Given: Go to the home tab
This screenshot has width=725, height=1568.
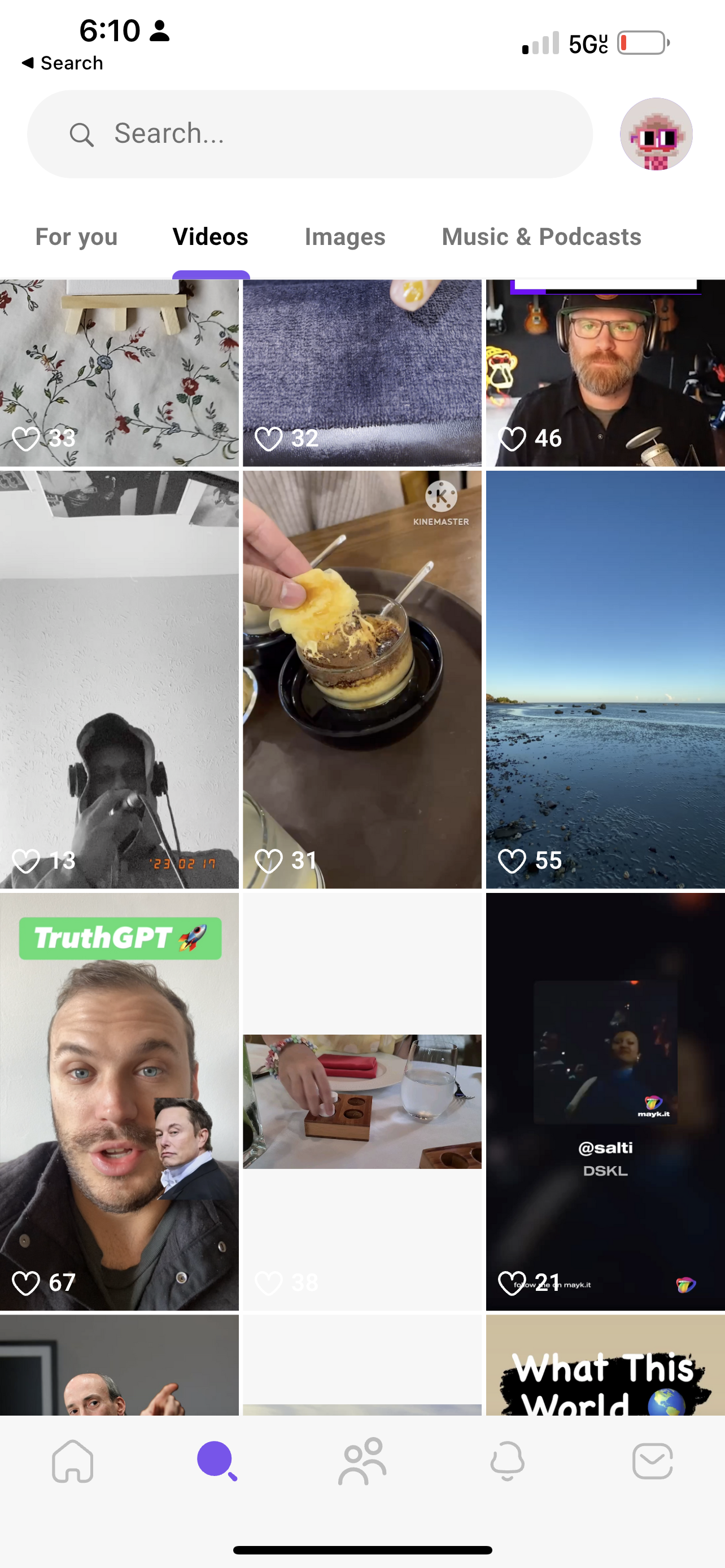Looking at the screenshot, I should (x=72, y=1461).
